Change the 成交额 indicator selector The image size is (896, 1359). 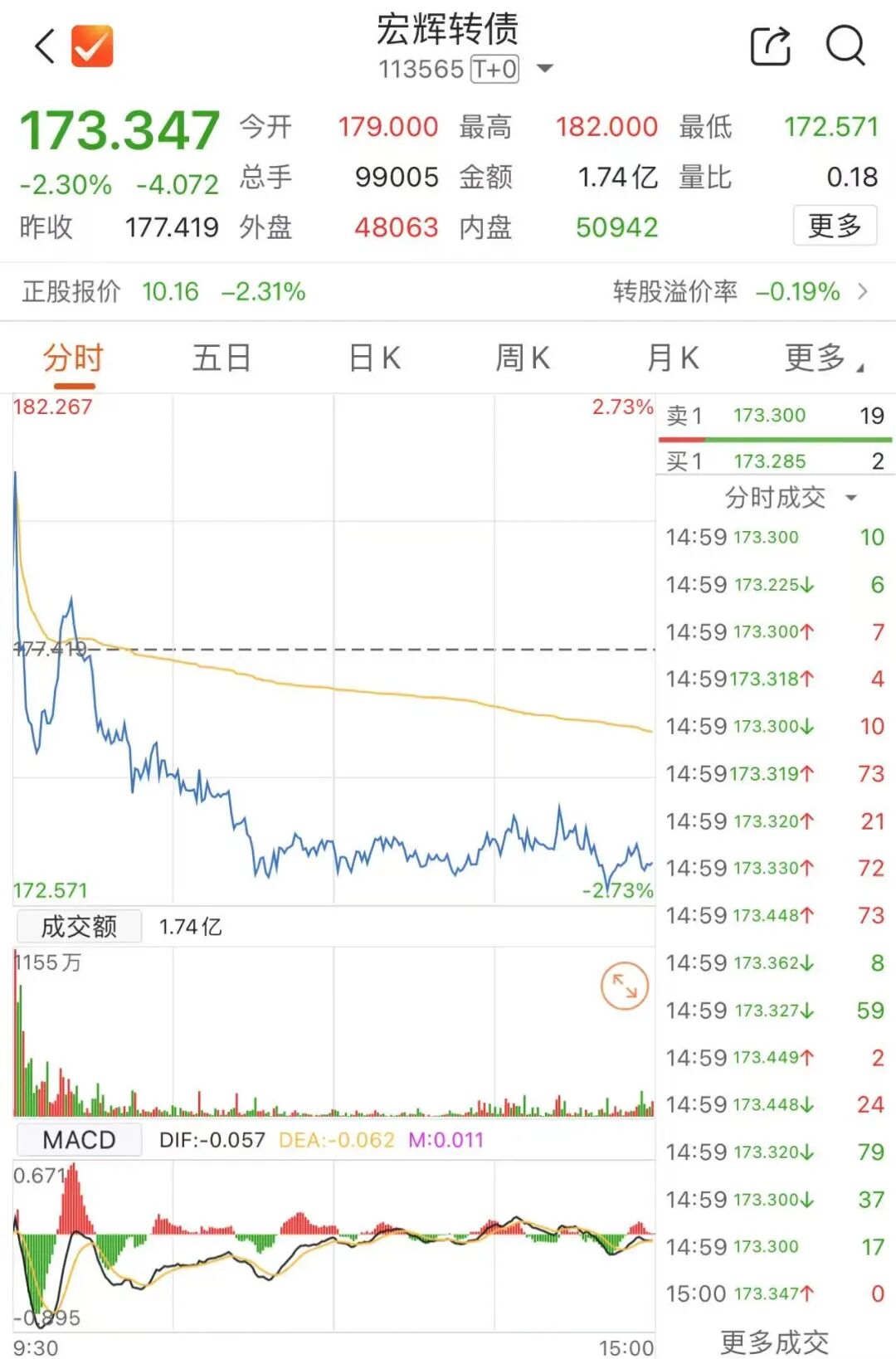[x=79, y=926]
